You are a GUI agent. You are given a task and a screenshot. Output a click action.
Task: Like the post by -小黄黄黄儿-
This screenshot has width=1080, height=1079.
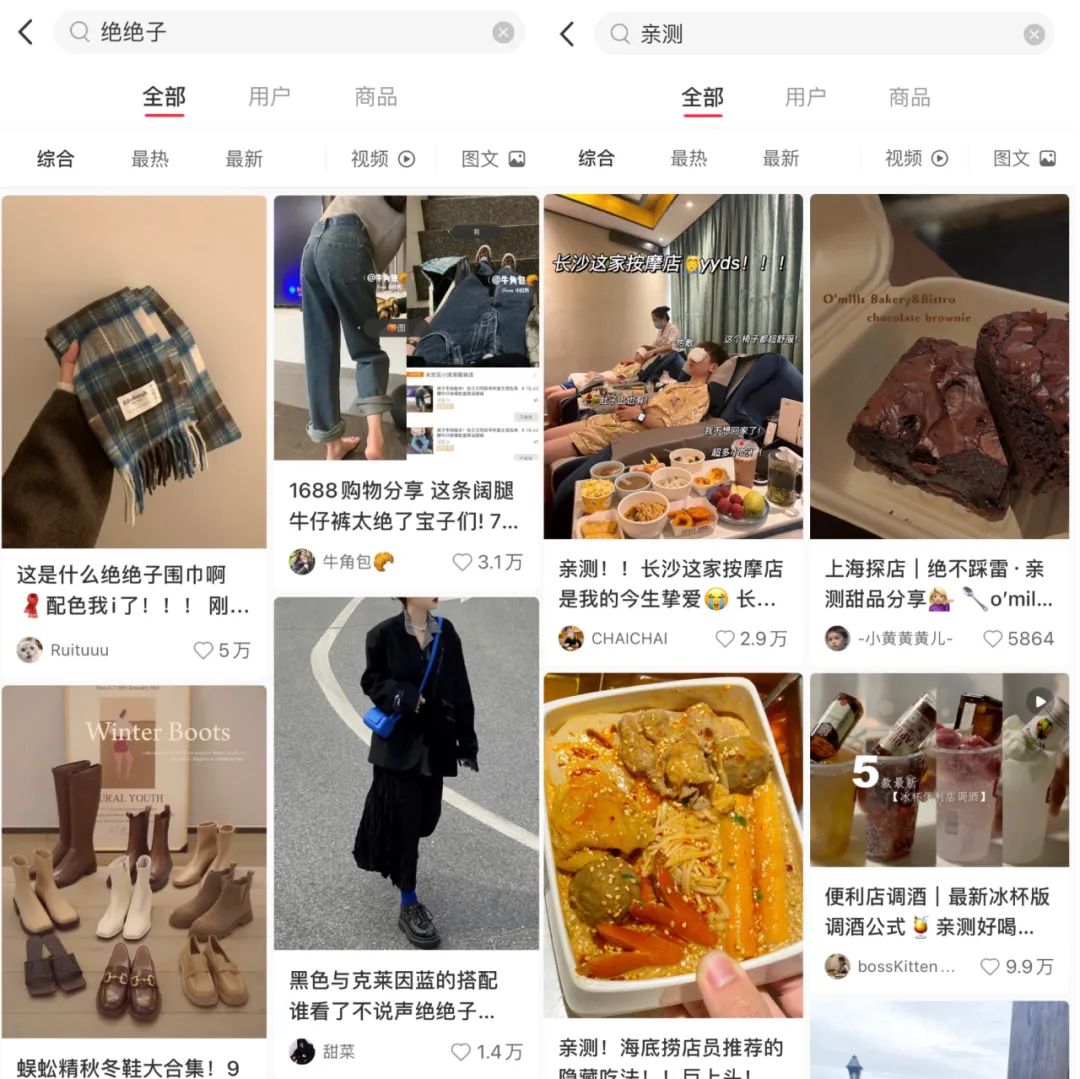pos(993,638)
